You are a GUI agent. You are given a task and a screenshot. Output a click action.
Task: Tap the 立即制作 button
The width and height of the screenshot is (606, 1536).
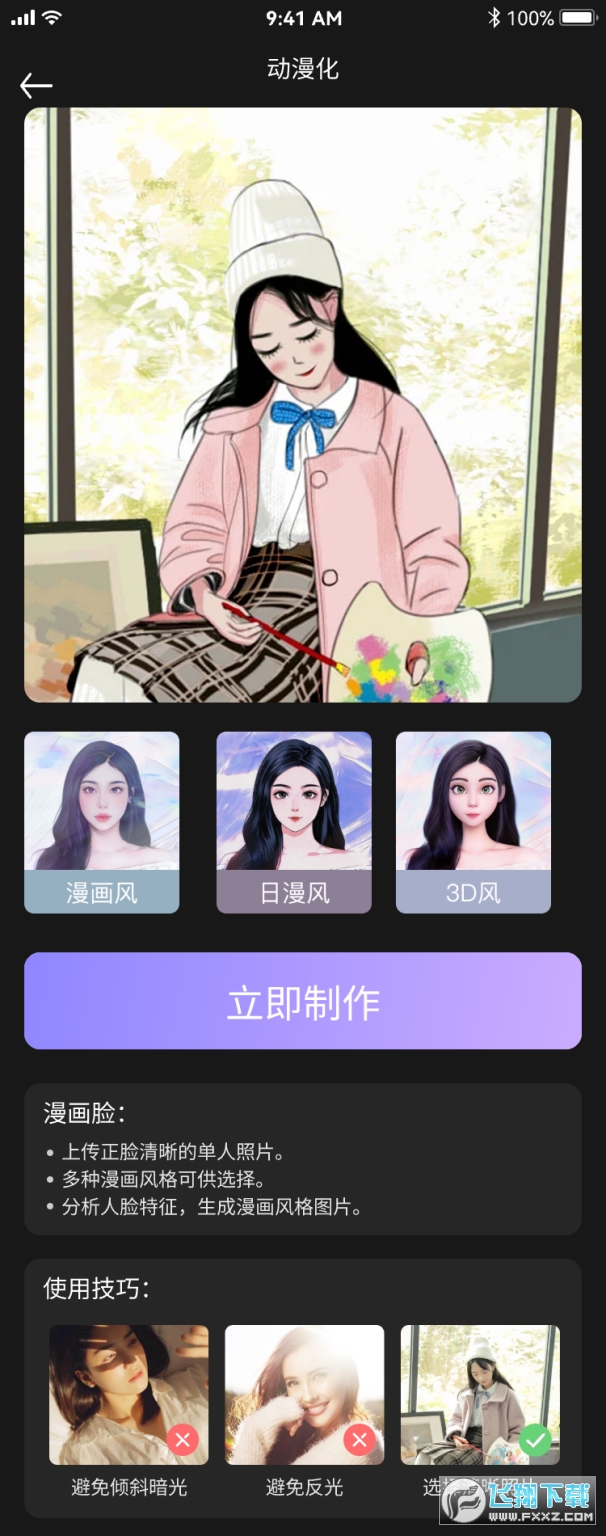point(303,1001)
